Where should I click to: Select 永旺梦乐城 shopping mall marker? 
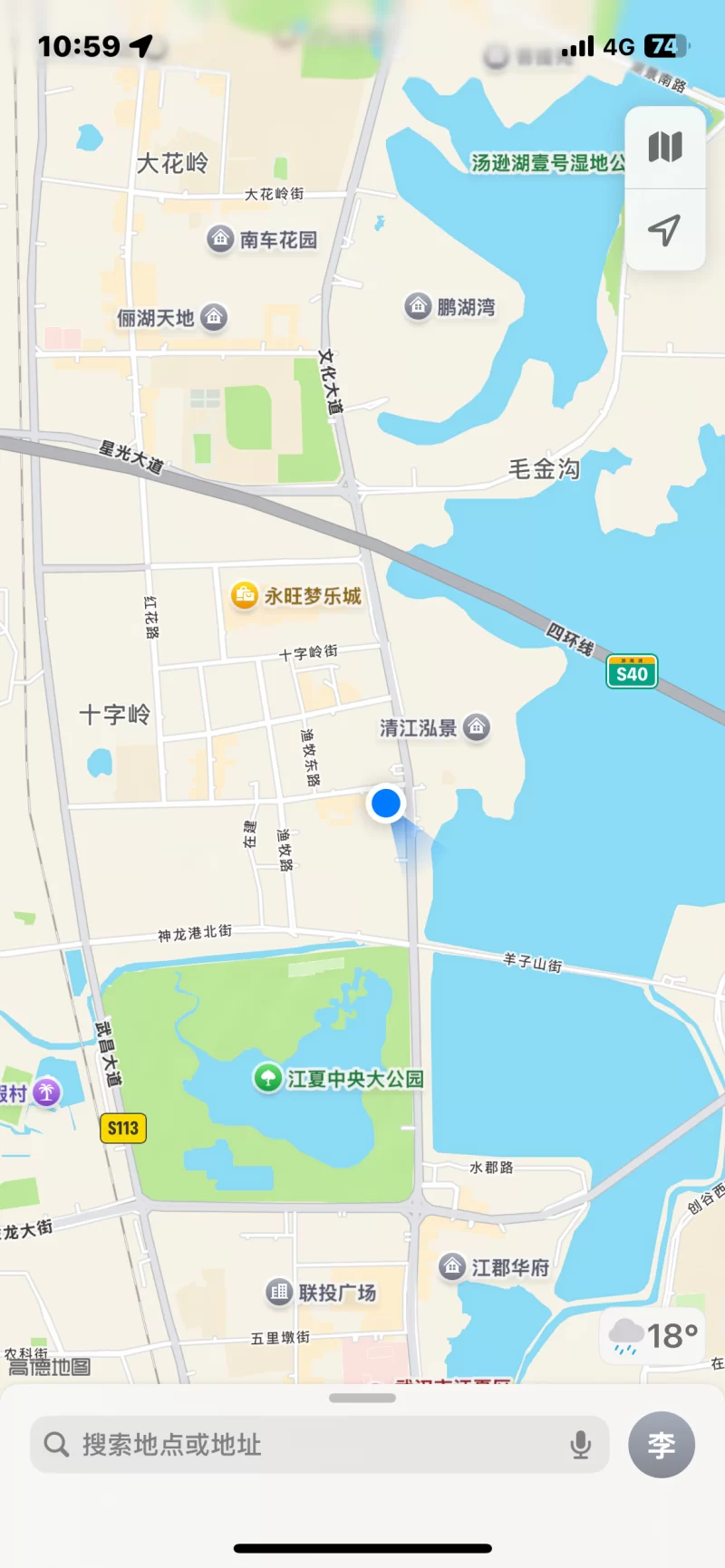pos(245,596)
